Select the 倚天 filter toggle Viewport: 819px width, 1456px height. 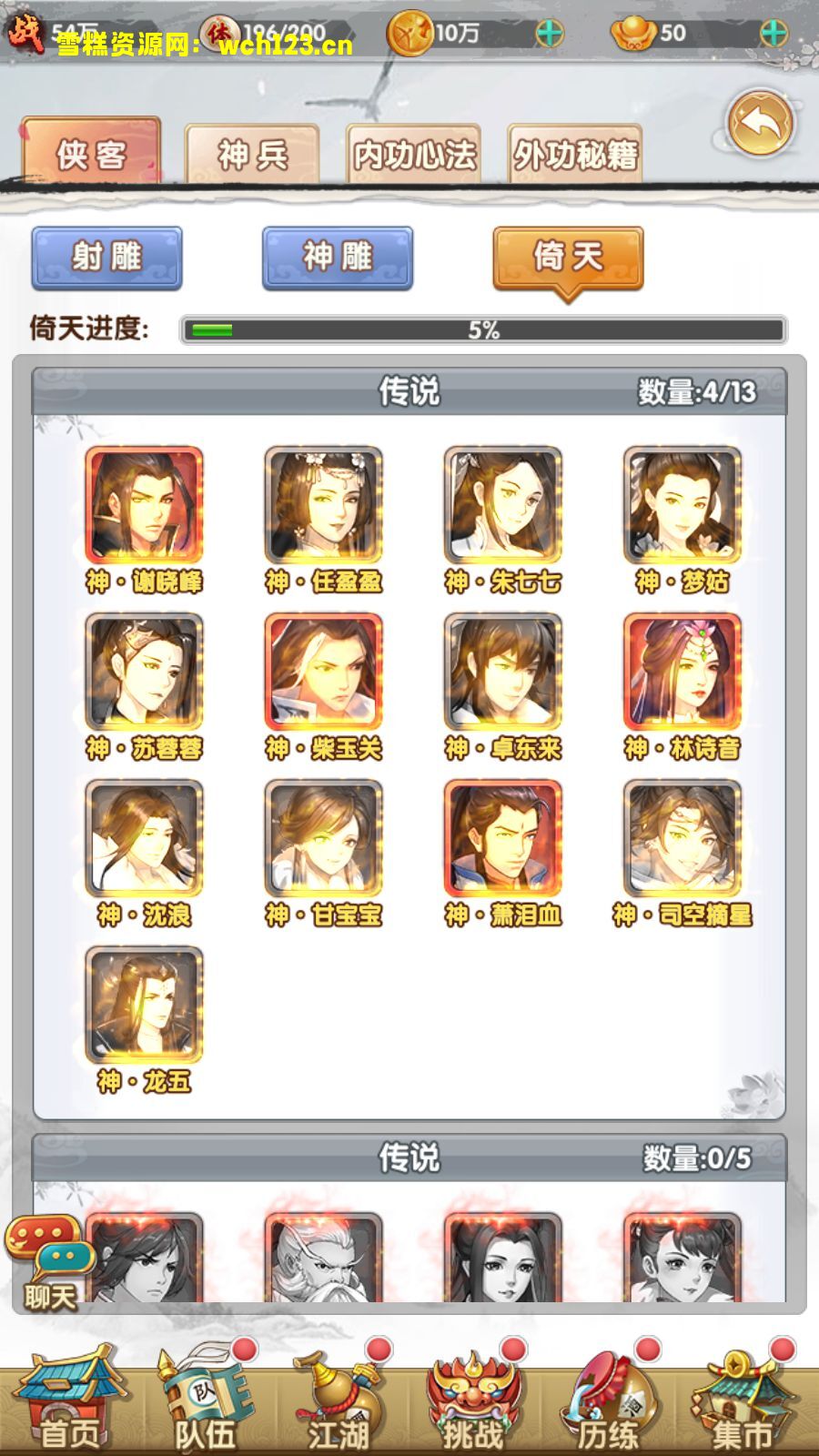567,258
